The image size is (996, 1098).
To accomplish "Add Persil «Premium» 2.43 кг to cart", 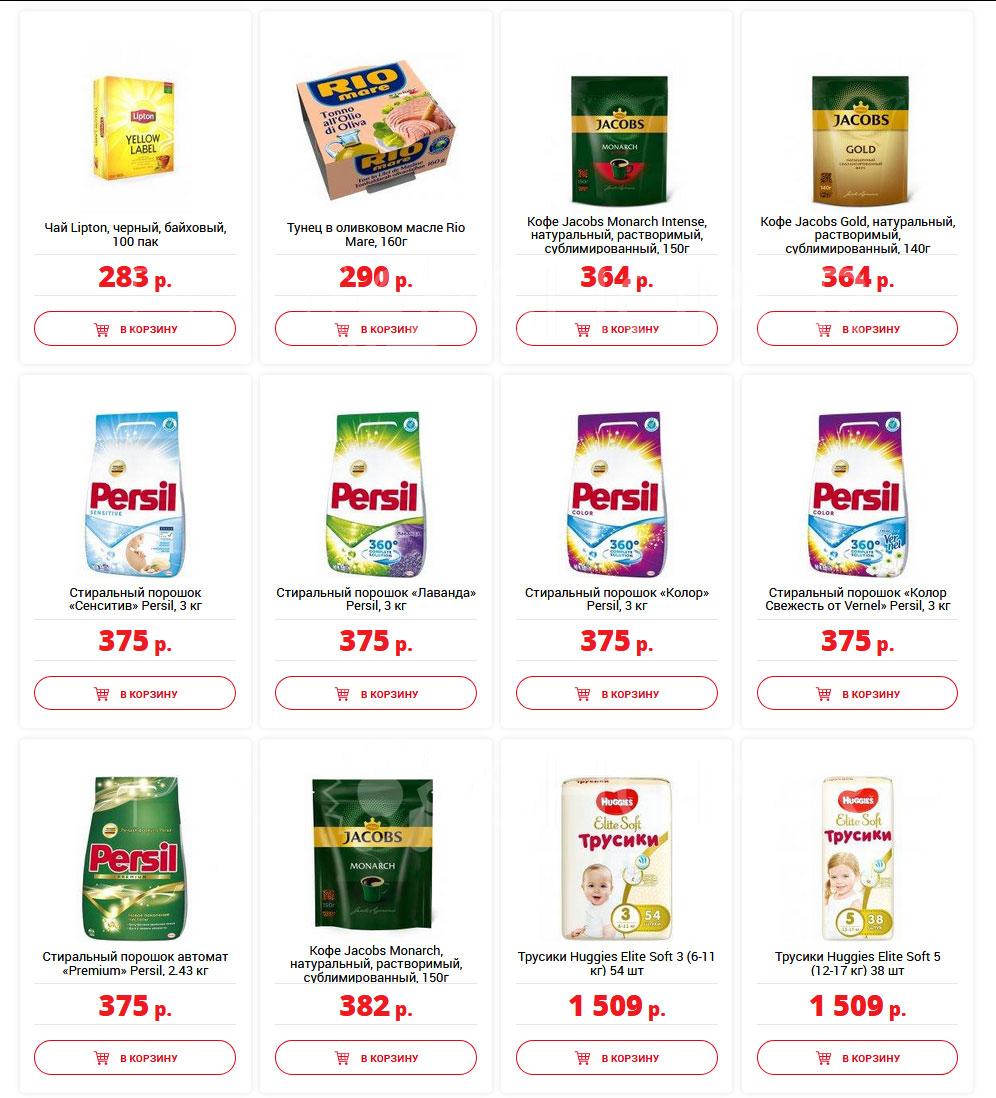I will coord(134,1057).
